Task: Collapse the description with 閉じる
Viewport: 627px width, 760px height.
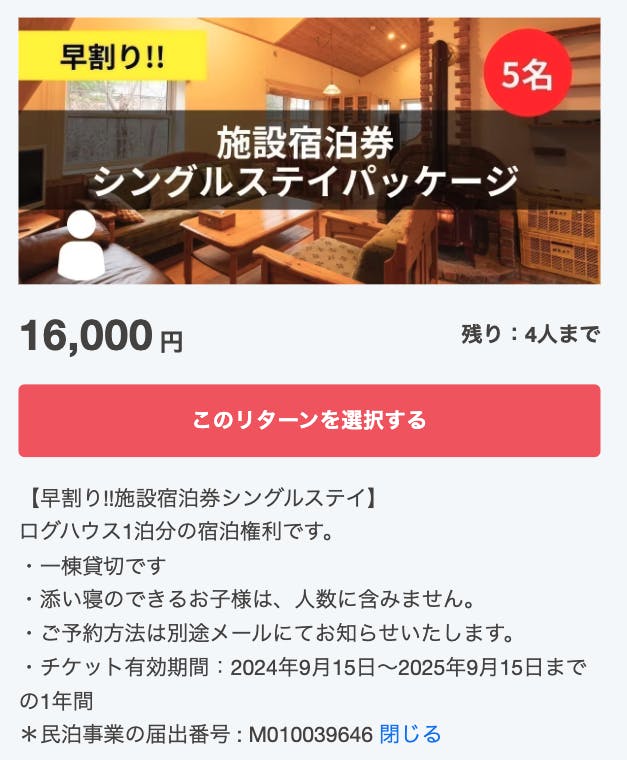Action: click(410, 735)
